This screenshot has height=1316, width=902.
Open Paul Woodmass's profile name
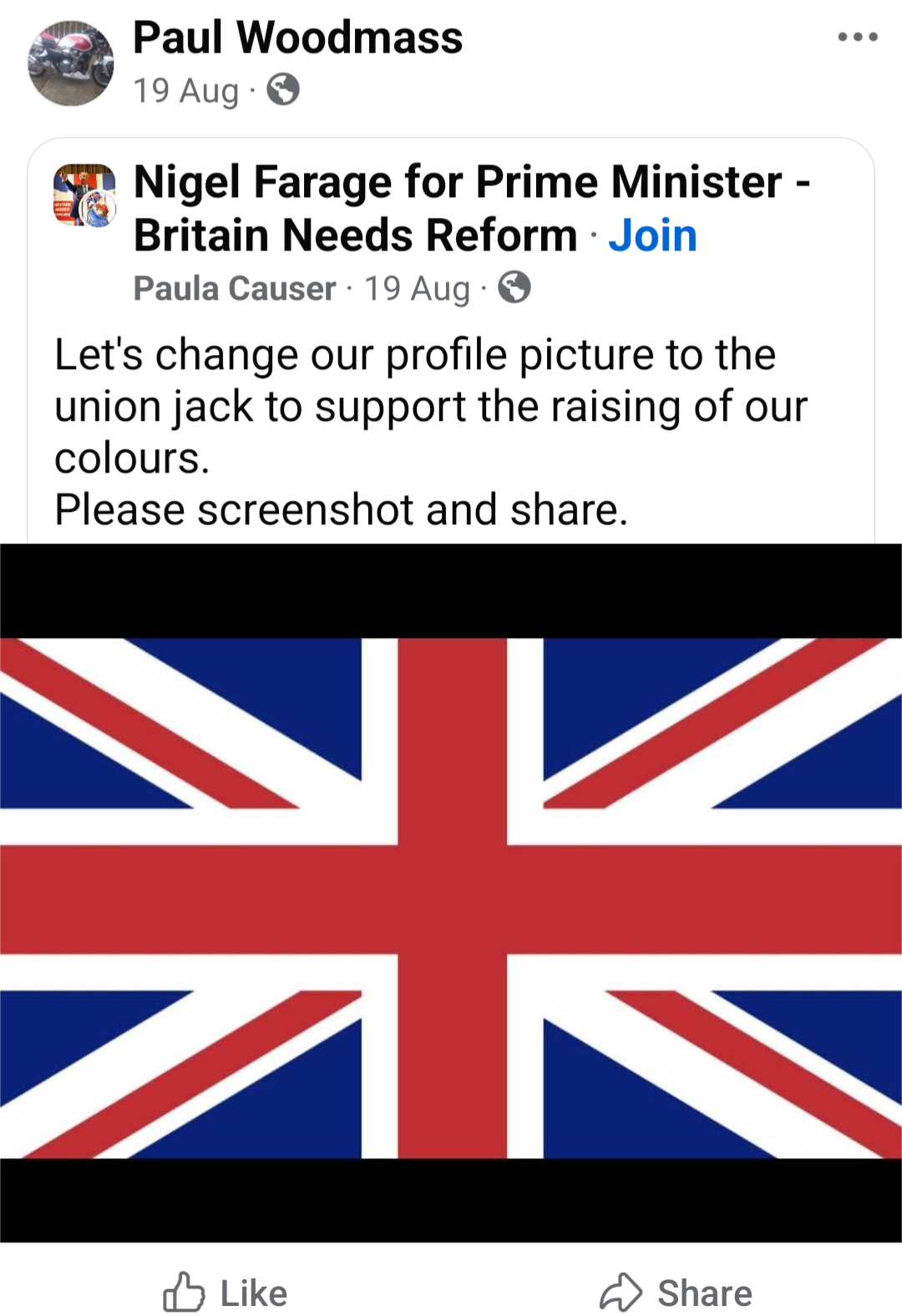pos(297,38)
